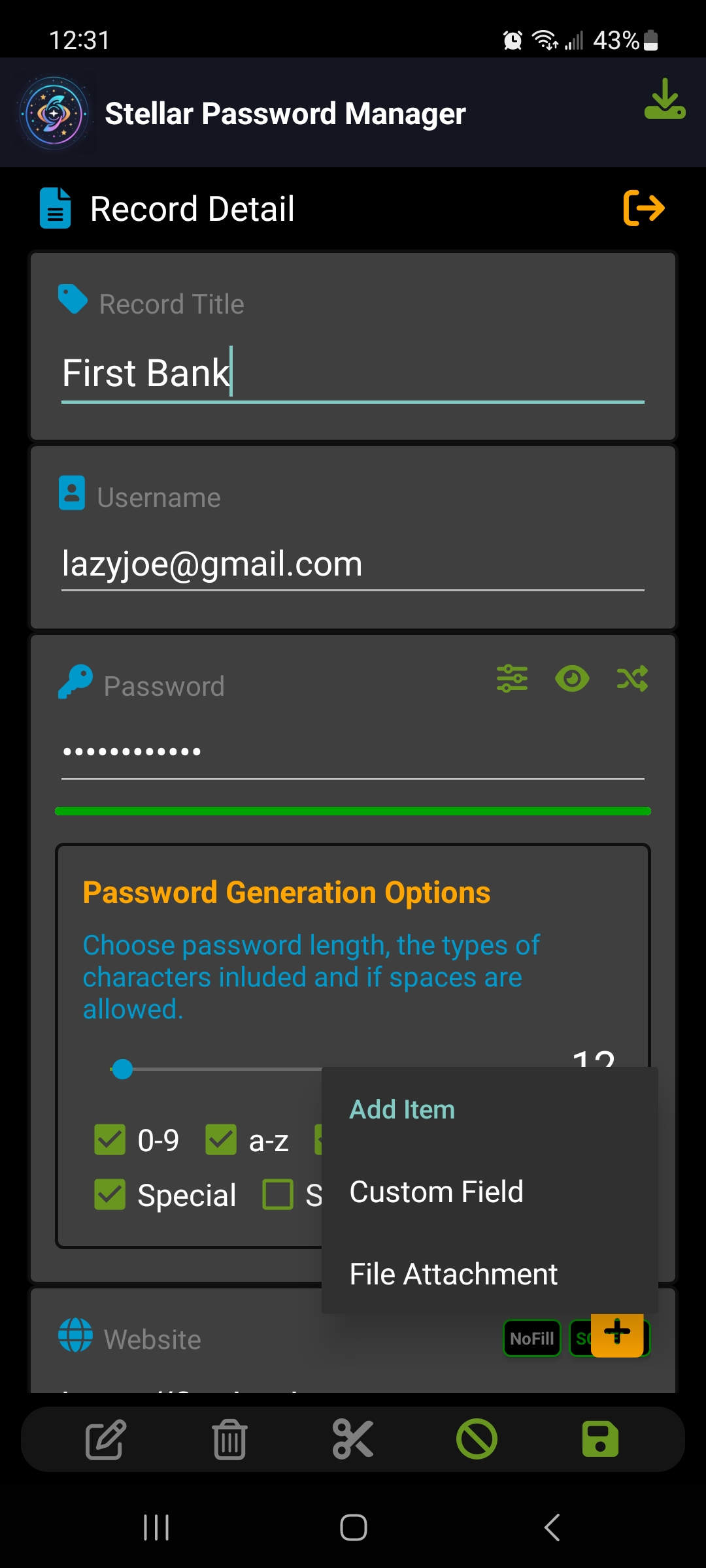Tap the Password field
Viewport: 706px width, 1568px height.
(353, 752)
